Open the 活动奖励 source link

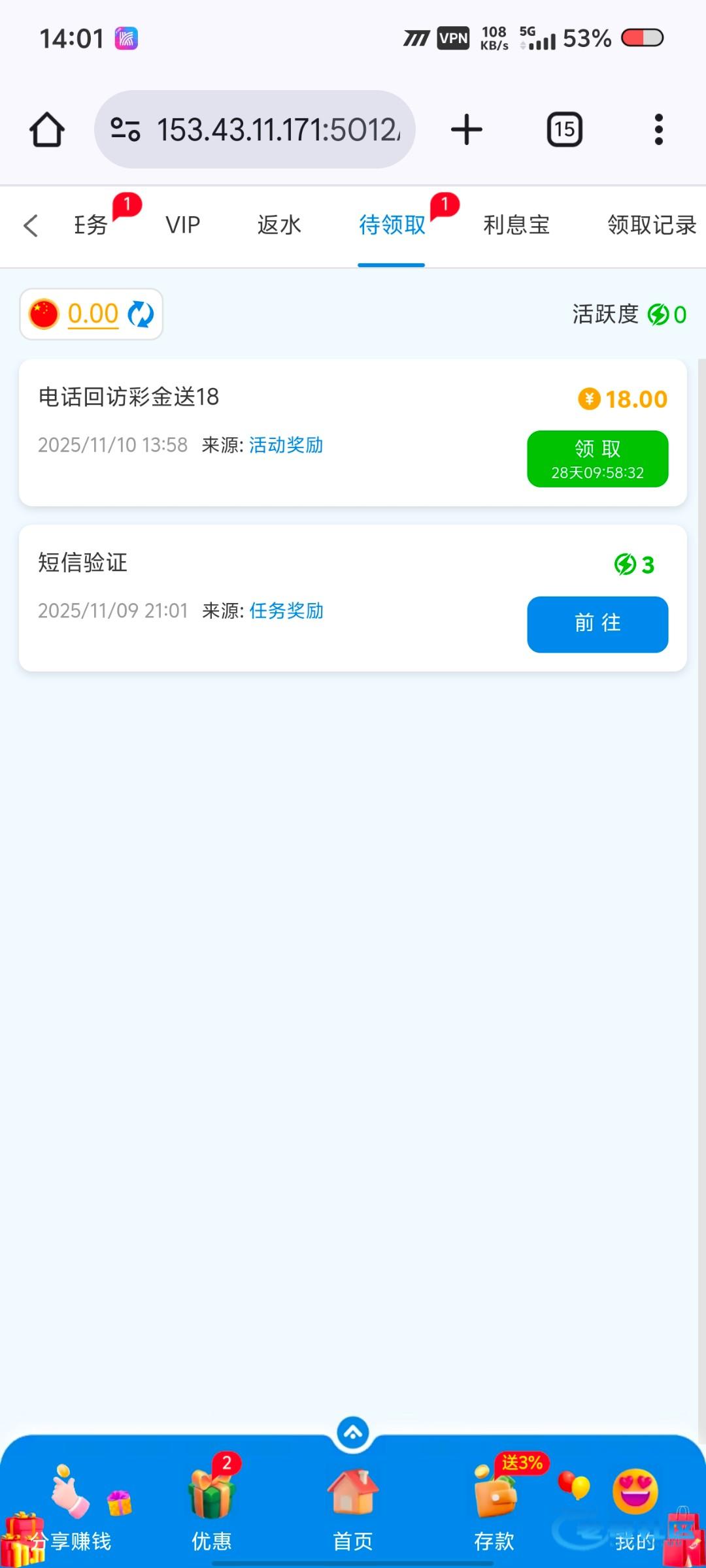[x=286, y=446]
